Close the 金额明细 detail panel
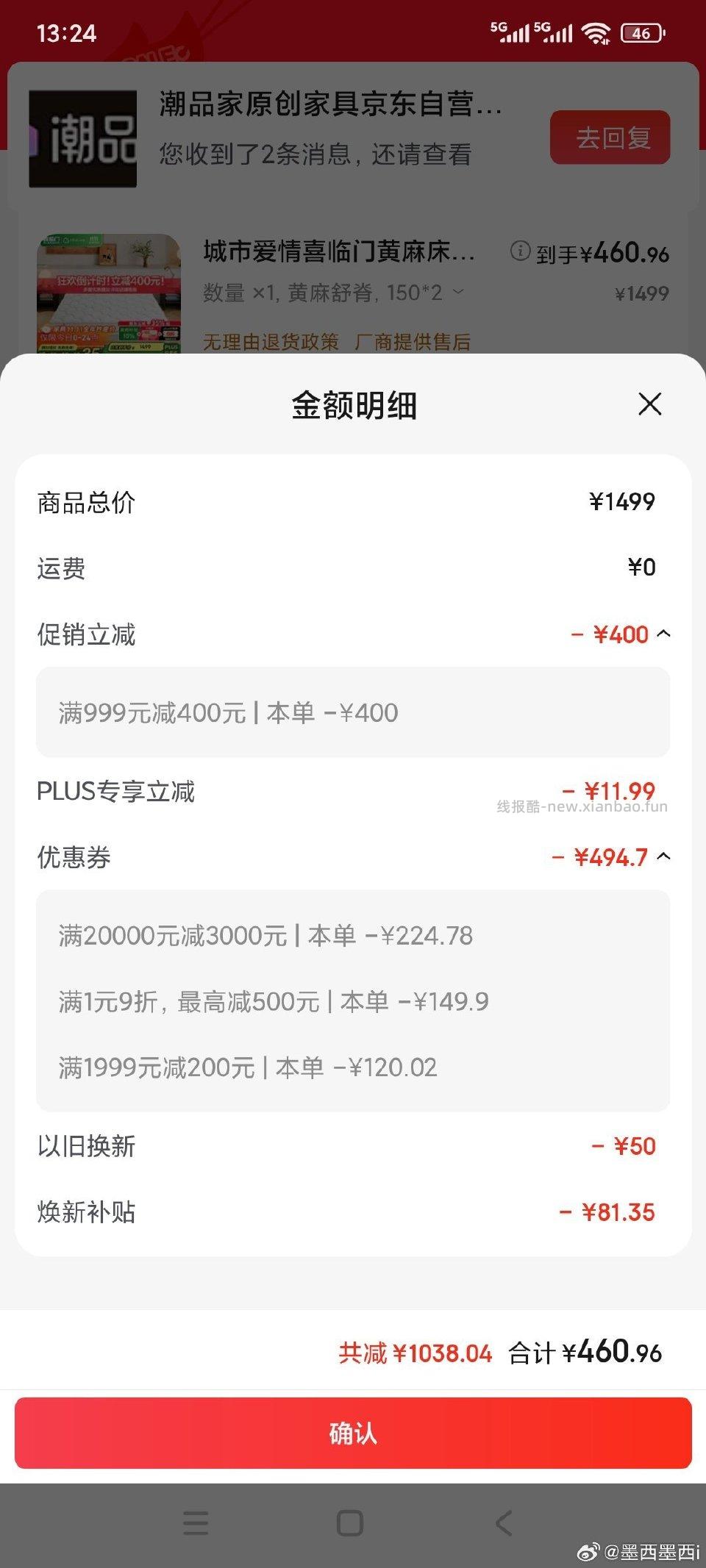 point(650,404)
